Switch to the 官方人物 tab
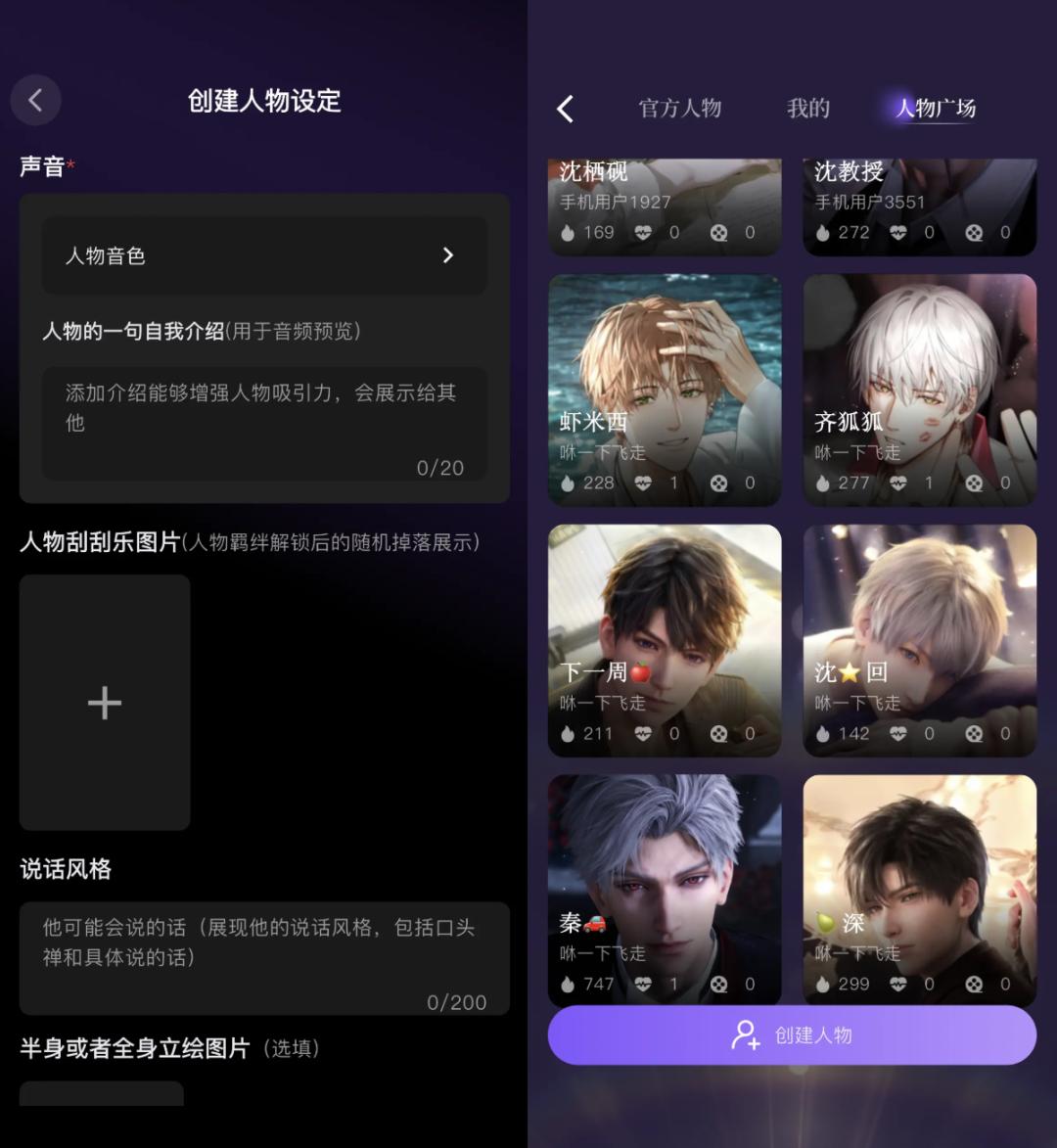1057x1148 pixels. pyautogui.click(x=679, y=109)
